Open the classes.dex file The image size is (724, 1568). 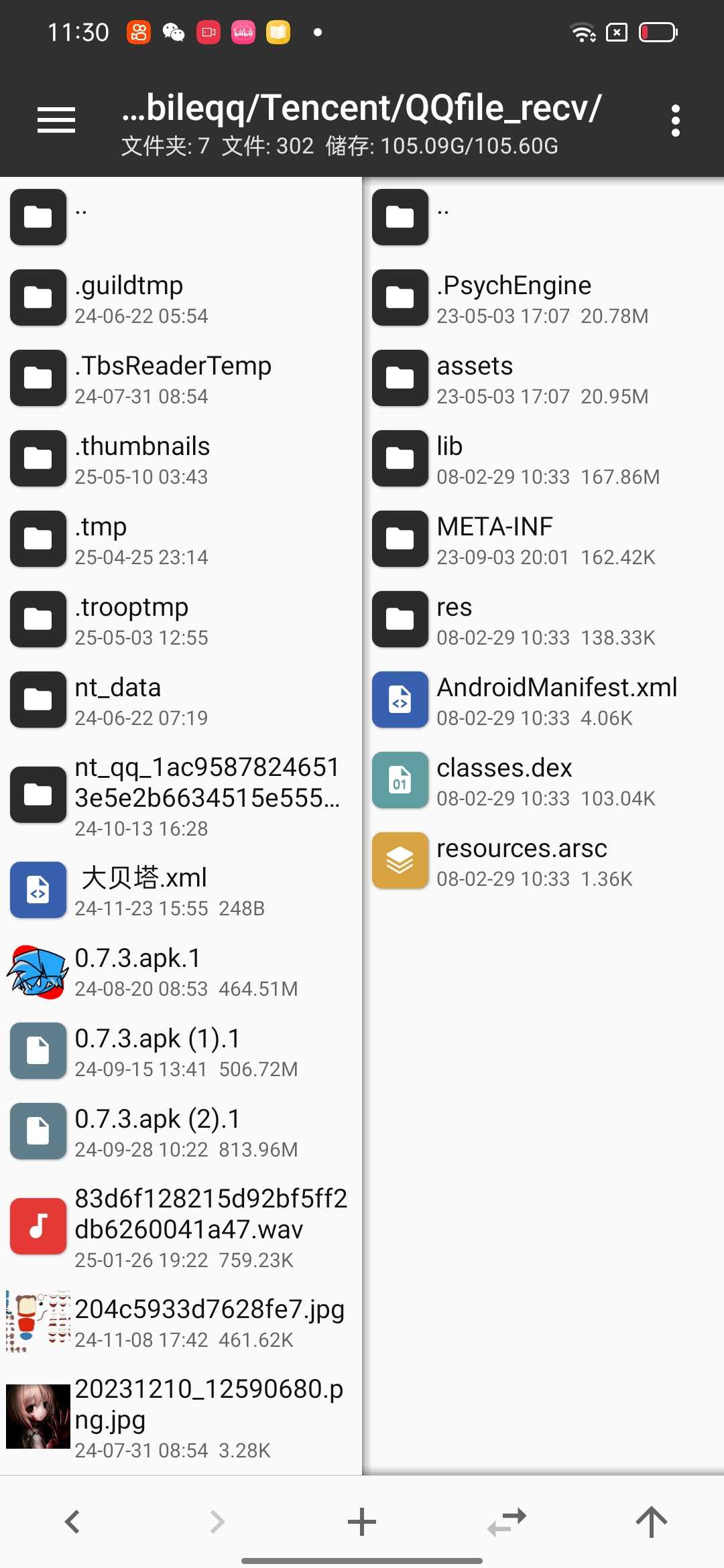(543, 780)
